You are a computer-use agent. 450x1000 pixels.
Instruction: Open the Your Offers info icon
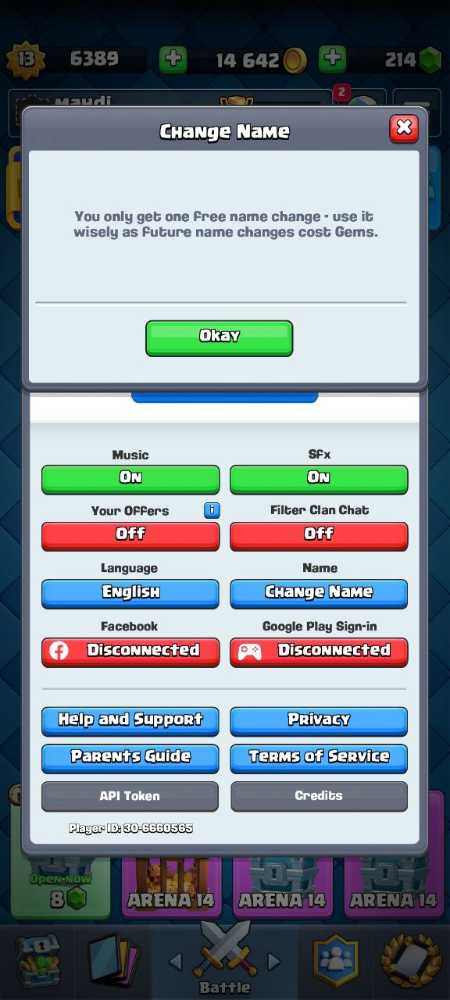[x=212, y=510]
